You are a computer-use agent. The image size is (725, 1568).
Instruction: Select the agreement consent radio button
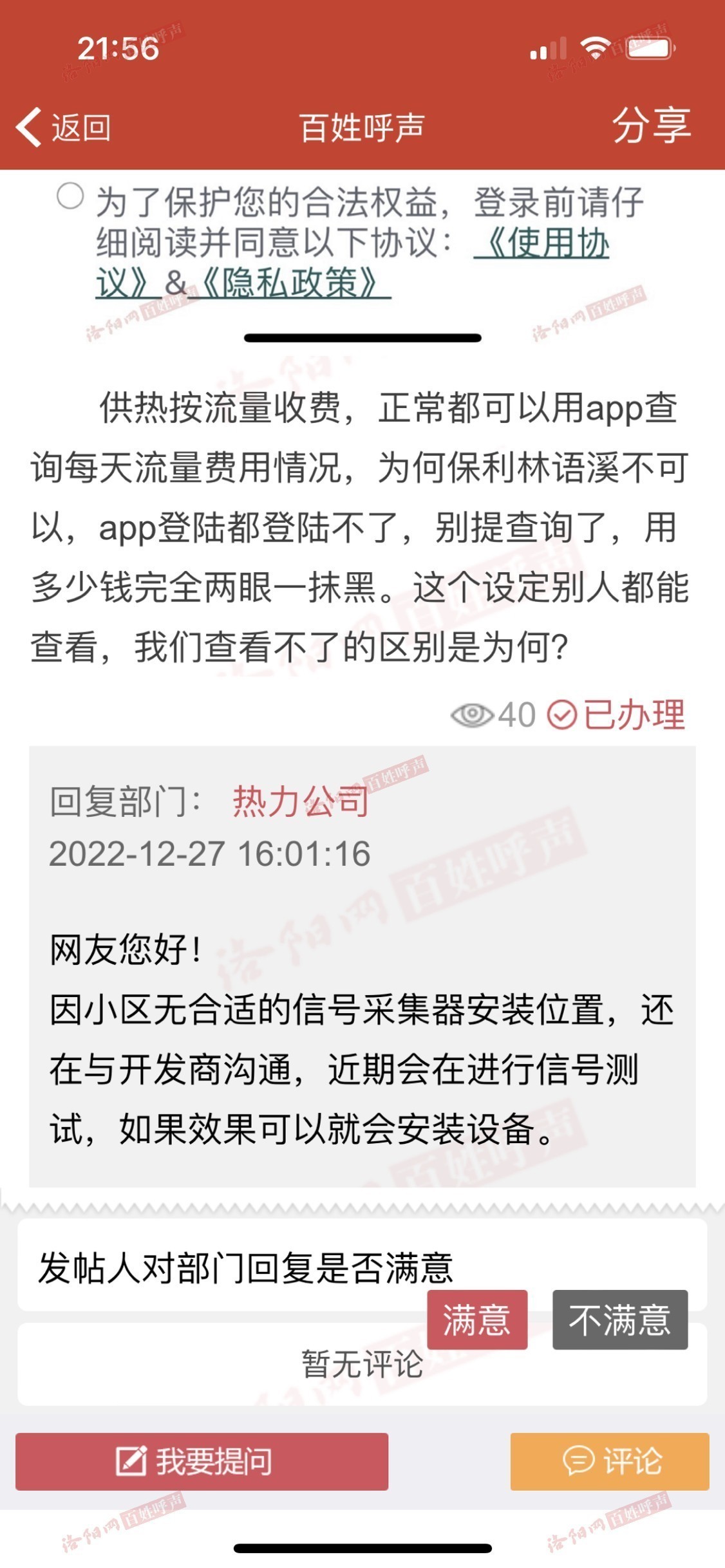click(x=70, y=196)
